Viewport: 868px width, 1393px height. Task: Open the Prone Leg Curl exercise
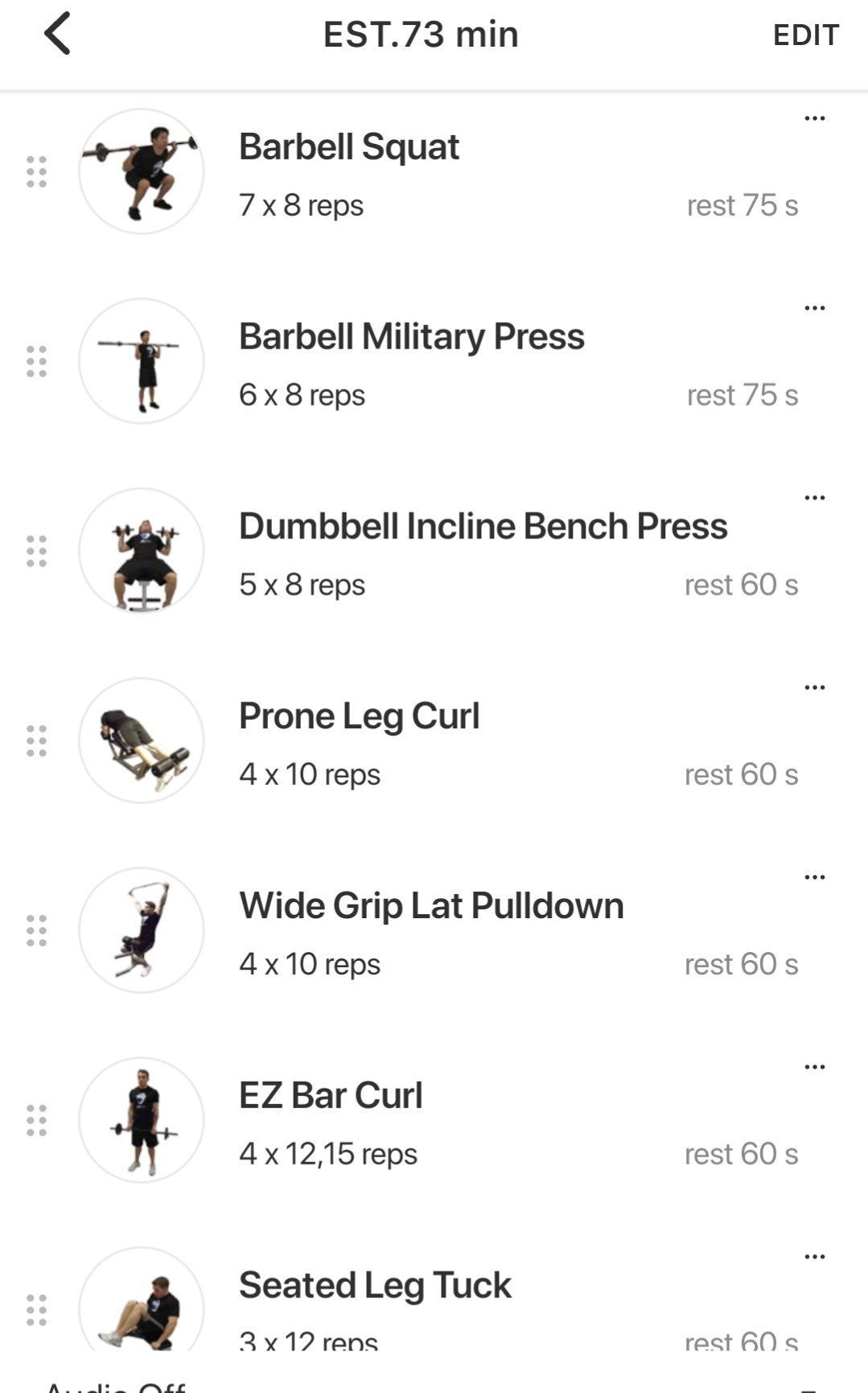359,716
